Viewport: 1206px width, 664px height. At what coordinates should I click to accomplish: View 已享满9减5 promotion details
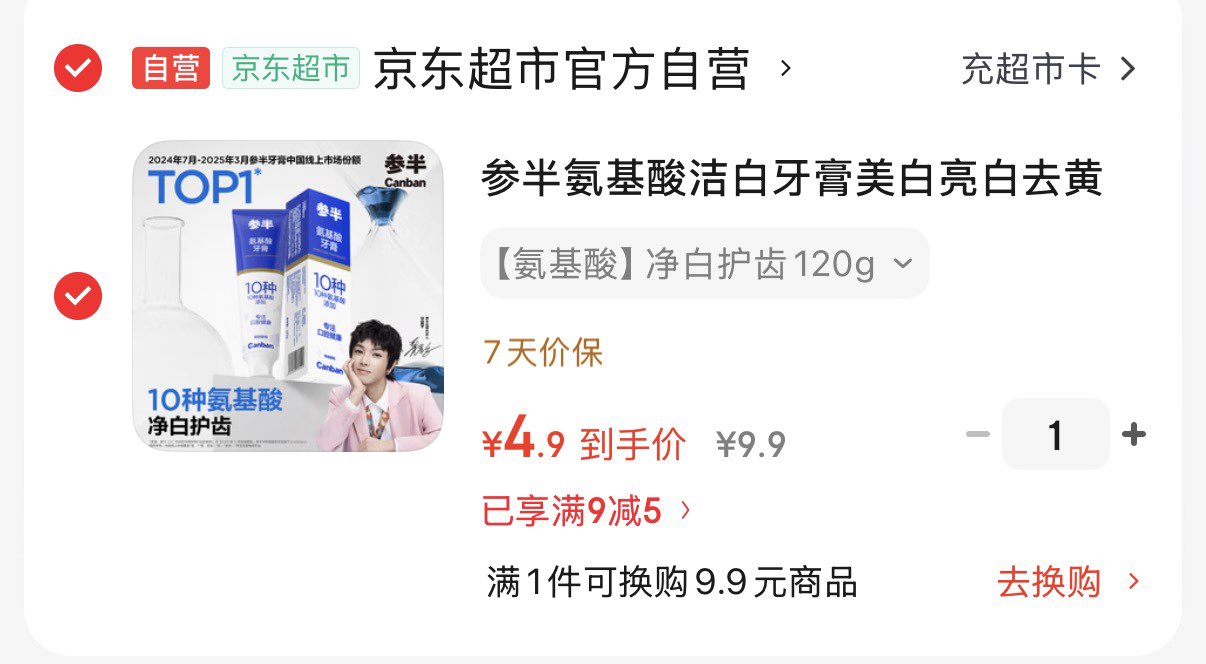(587, 511)
